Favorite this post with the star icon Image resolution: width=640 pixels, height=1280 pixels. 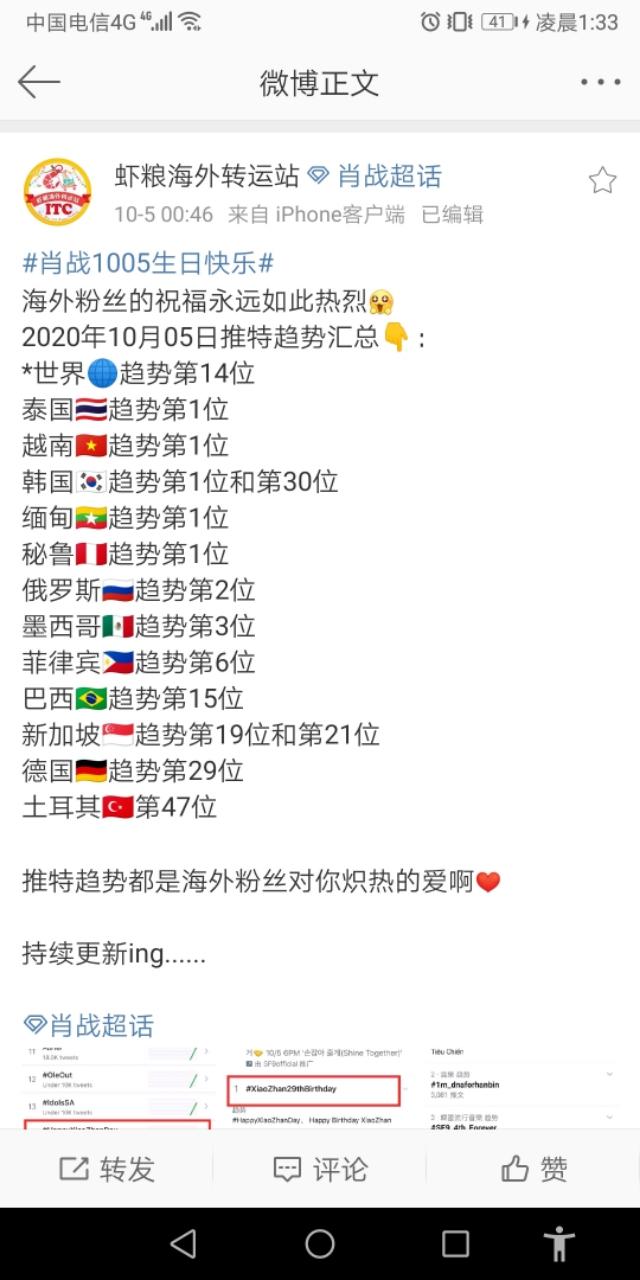(x=602, y=180)
